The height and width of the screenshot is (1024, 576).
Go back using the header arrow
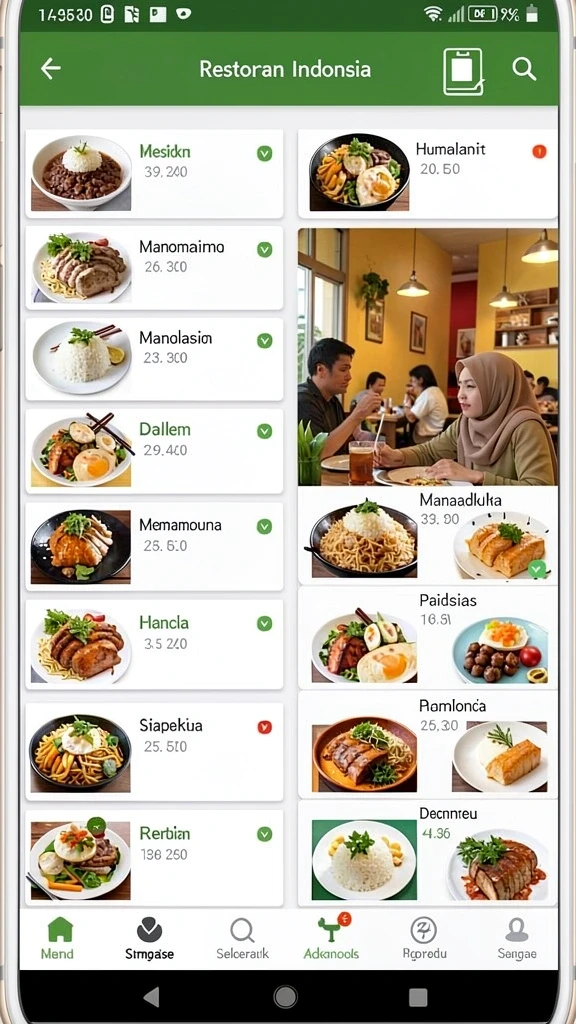click(x=50, y=69)
